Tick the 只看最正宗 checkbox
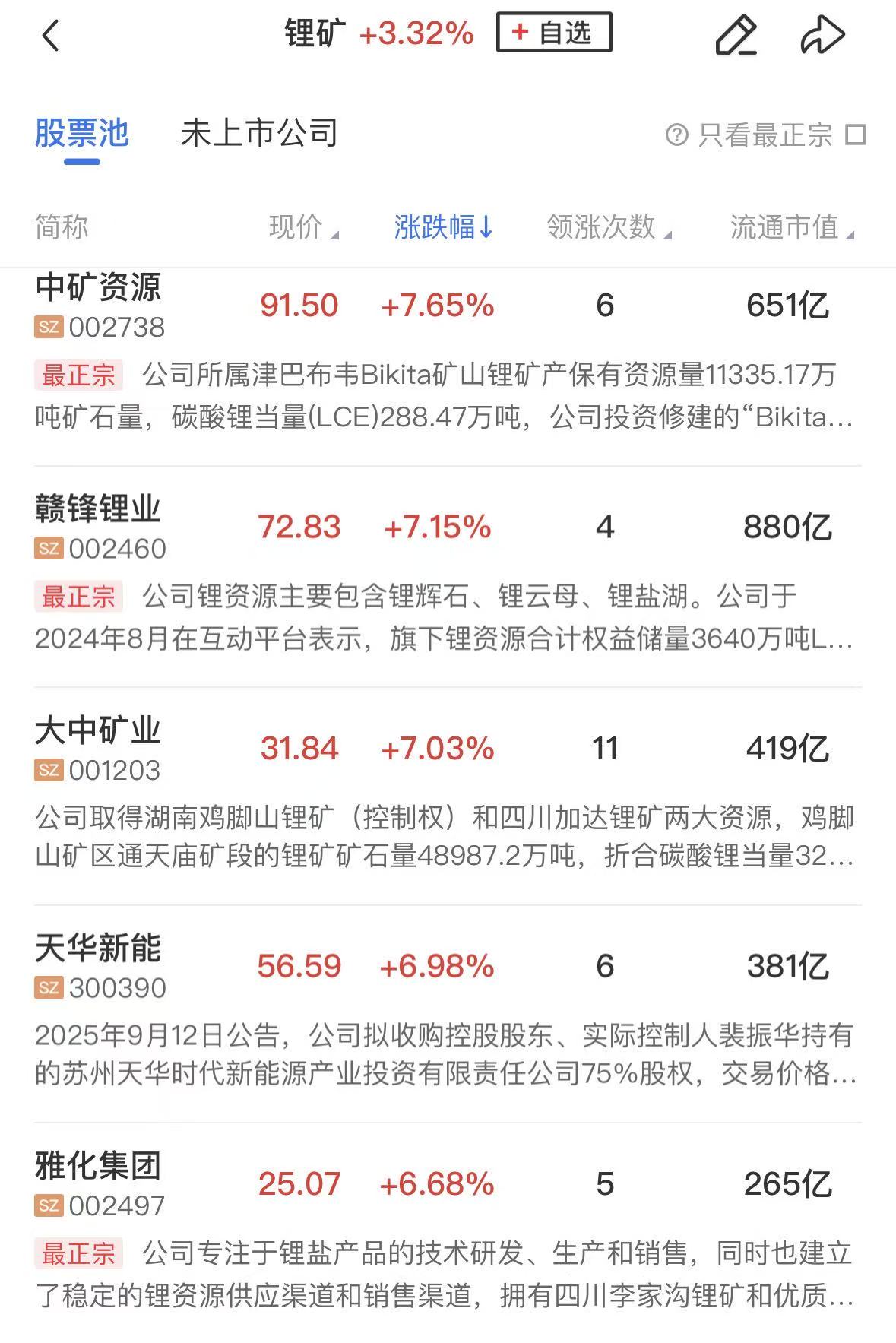896x1343 pixels. [x=856, y=135]
